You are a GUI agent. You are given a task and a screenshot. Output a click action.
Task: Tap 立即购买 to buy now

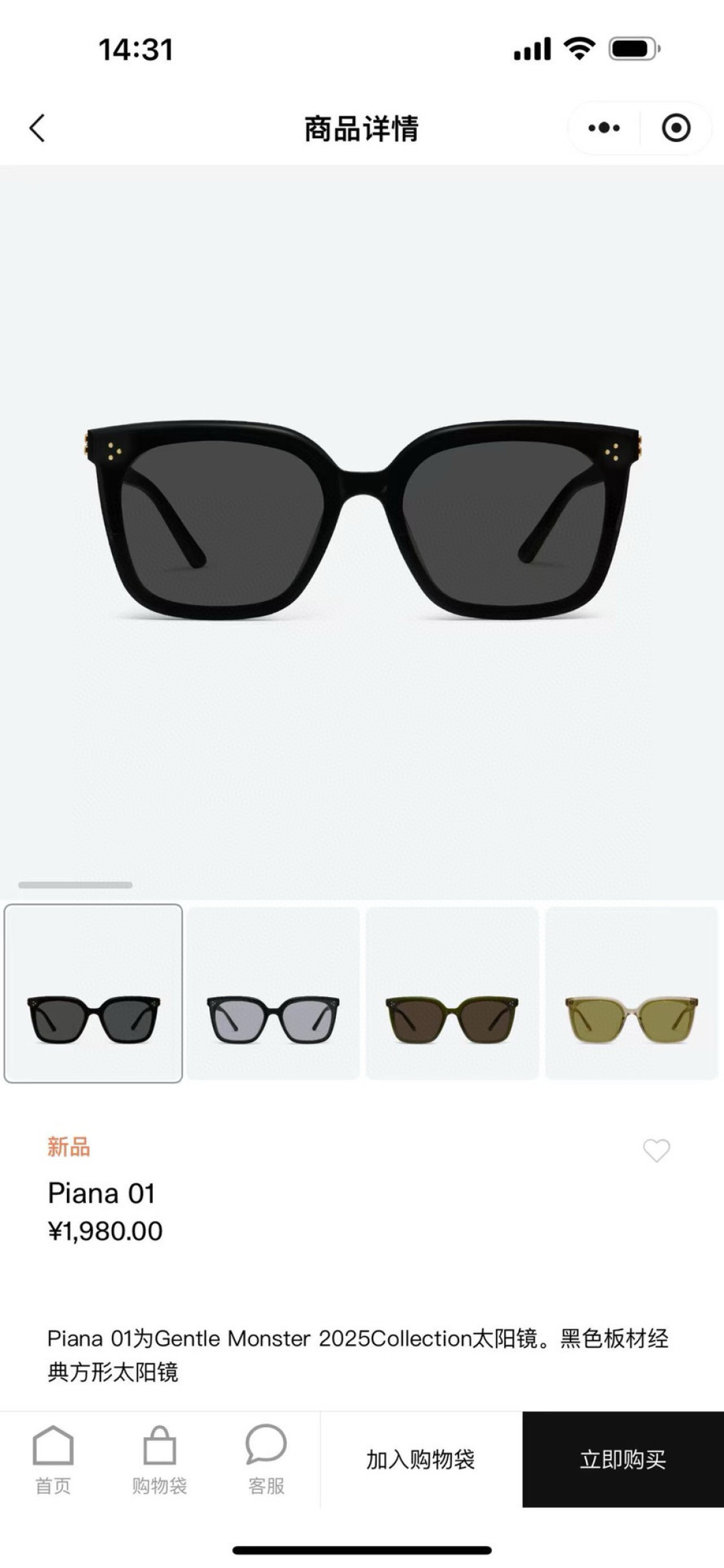(623, 1459)
